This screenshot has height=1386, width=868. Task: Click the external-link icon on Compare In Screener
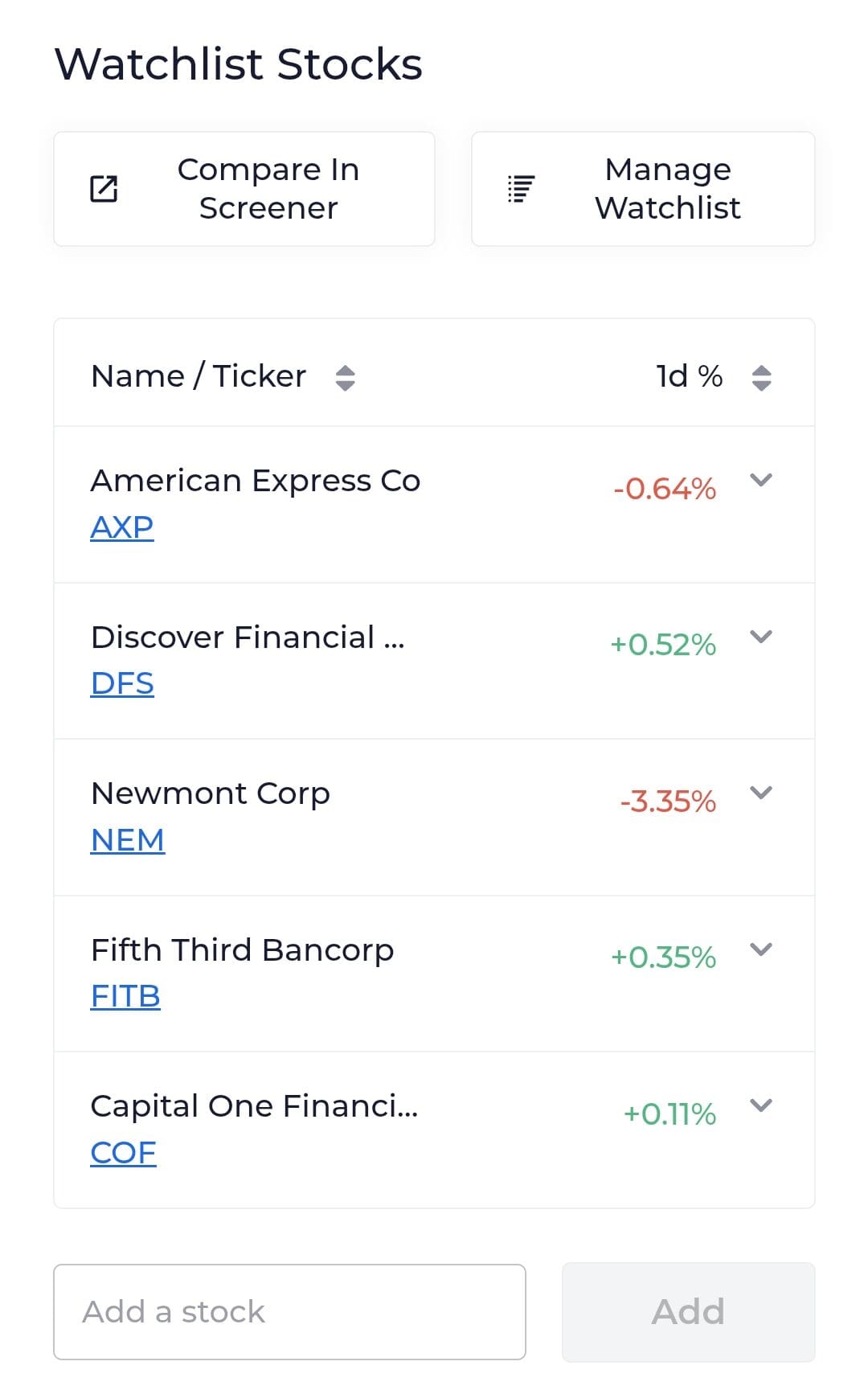pos(104,188)
